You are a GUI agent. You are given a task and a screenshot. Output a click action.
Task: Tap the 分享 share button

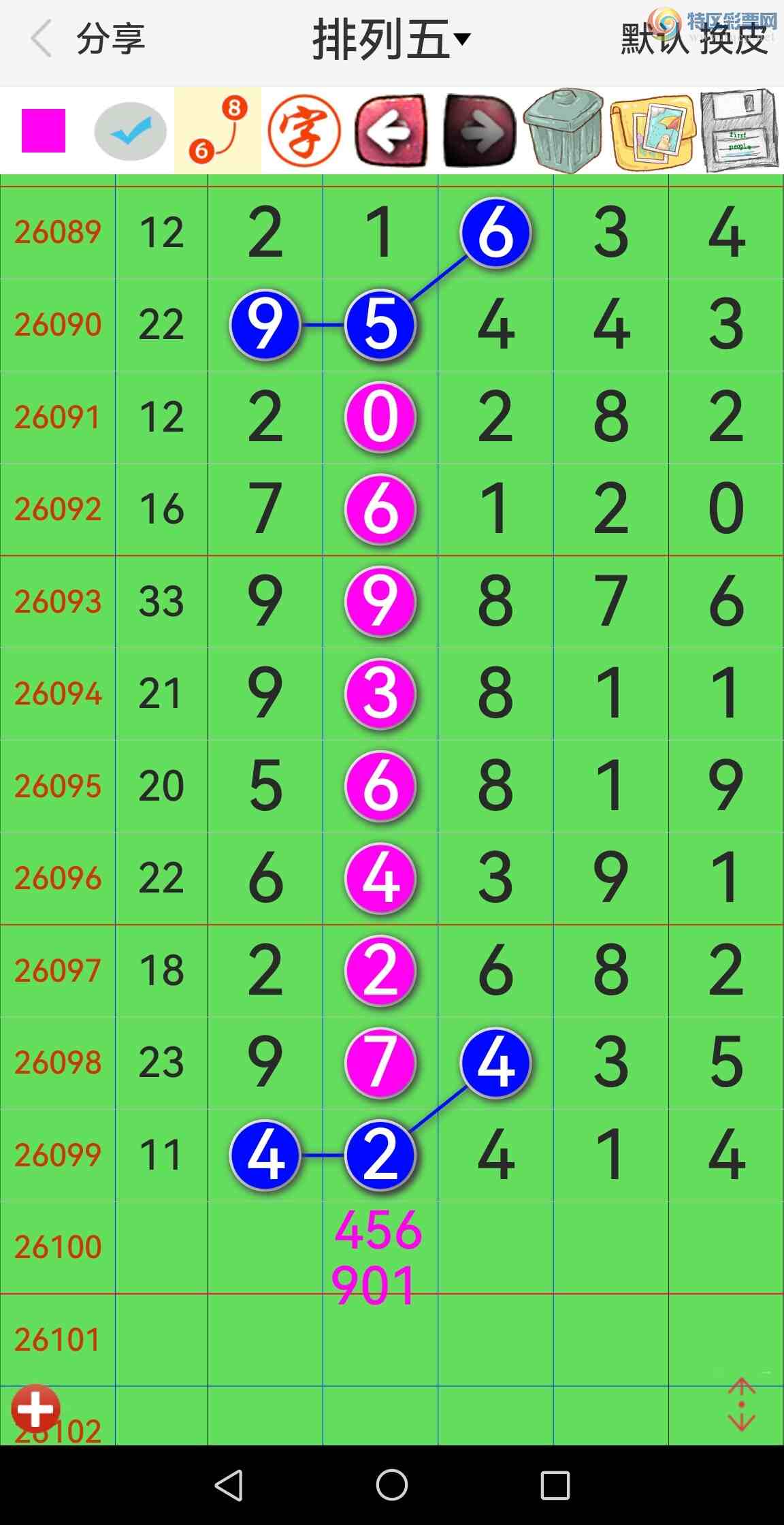110,39
